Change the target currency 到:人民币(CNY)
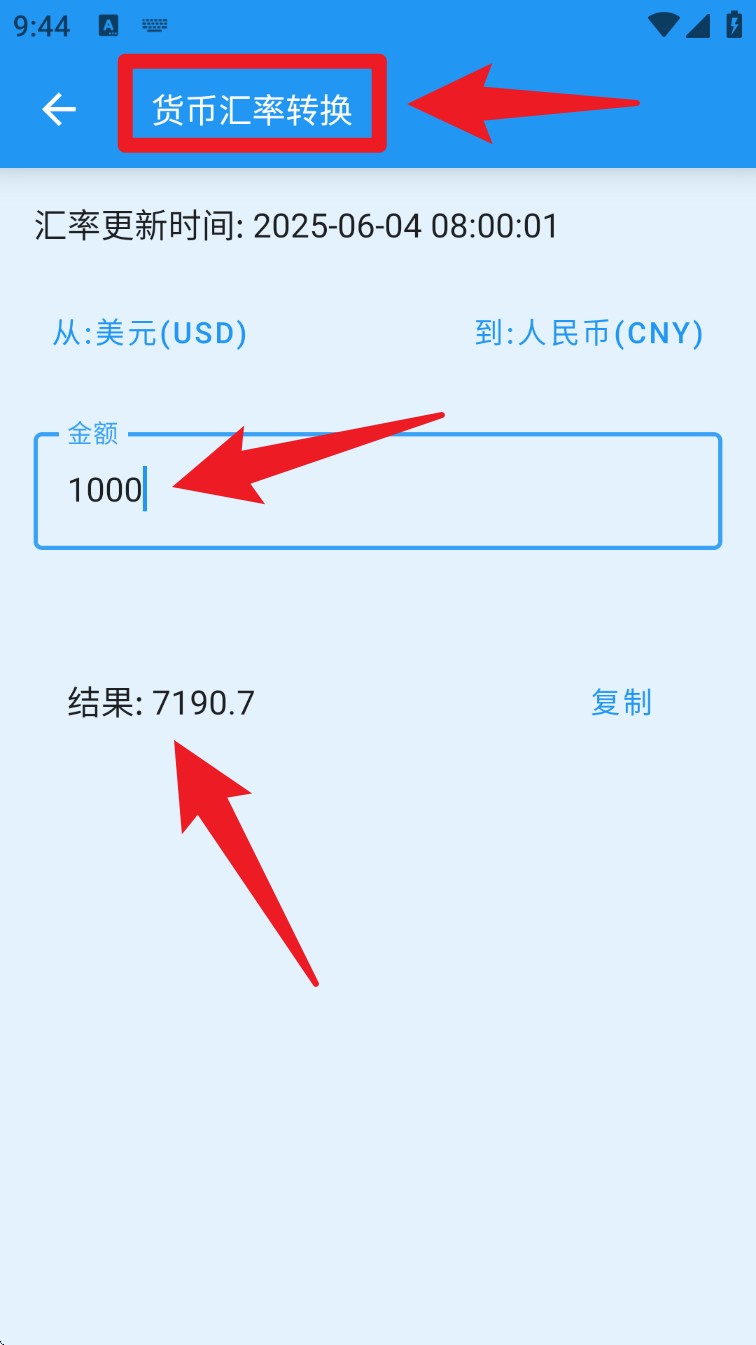This screenshot has width=756, height=1345. [589, 333]
